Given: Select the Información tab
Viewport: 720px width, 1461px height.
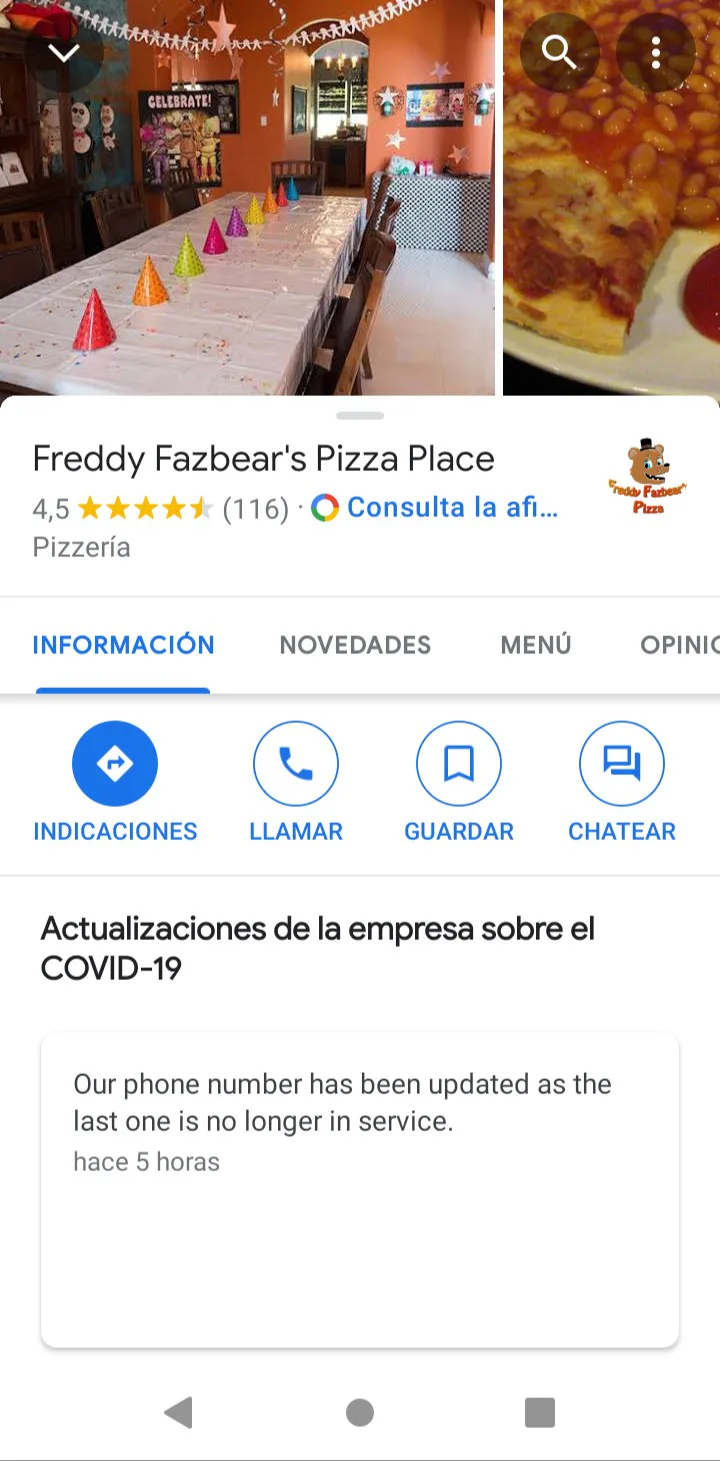Looking at the screenshot, I should click(123, 645).
